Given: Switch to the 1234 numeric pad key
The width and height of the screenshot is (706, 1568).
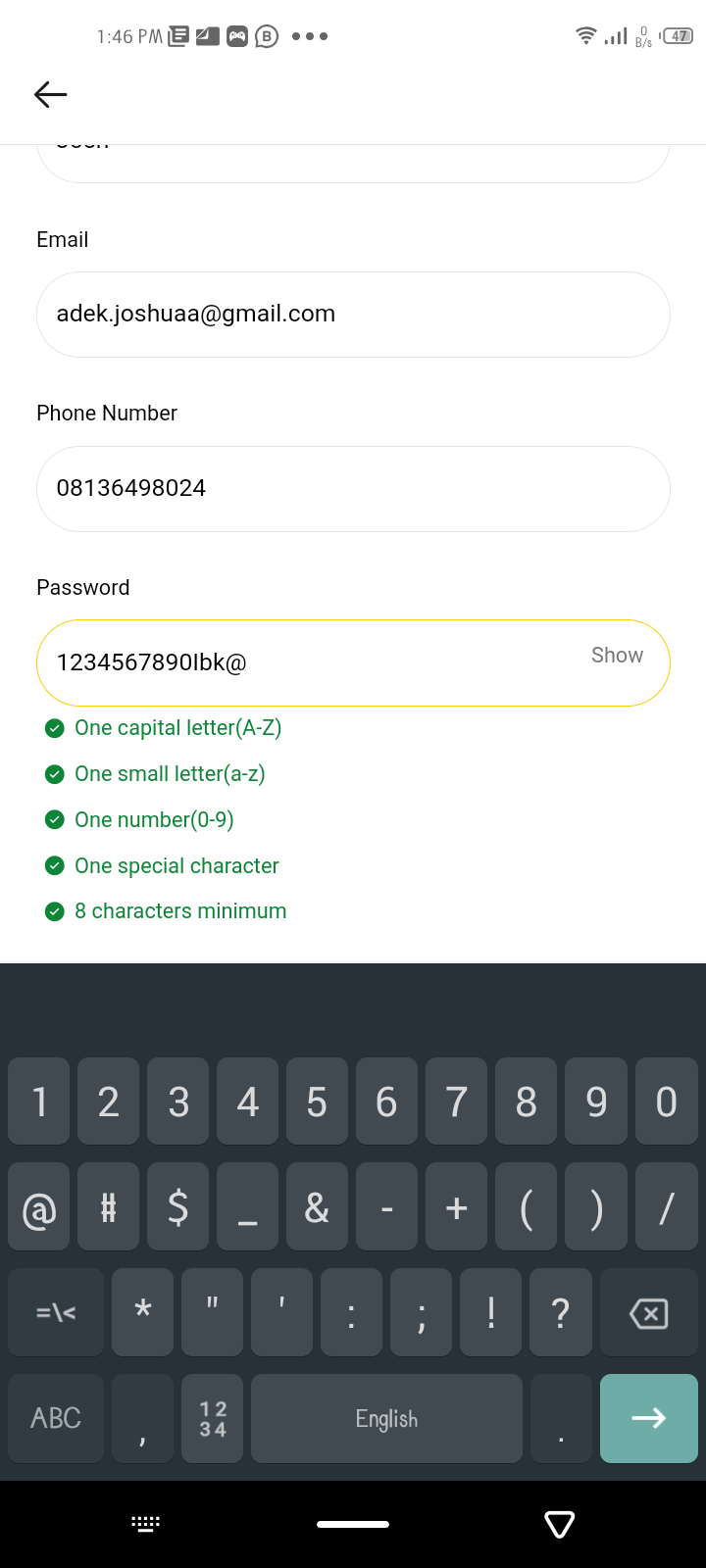Looking at the screenshot, I should 213,1418.
